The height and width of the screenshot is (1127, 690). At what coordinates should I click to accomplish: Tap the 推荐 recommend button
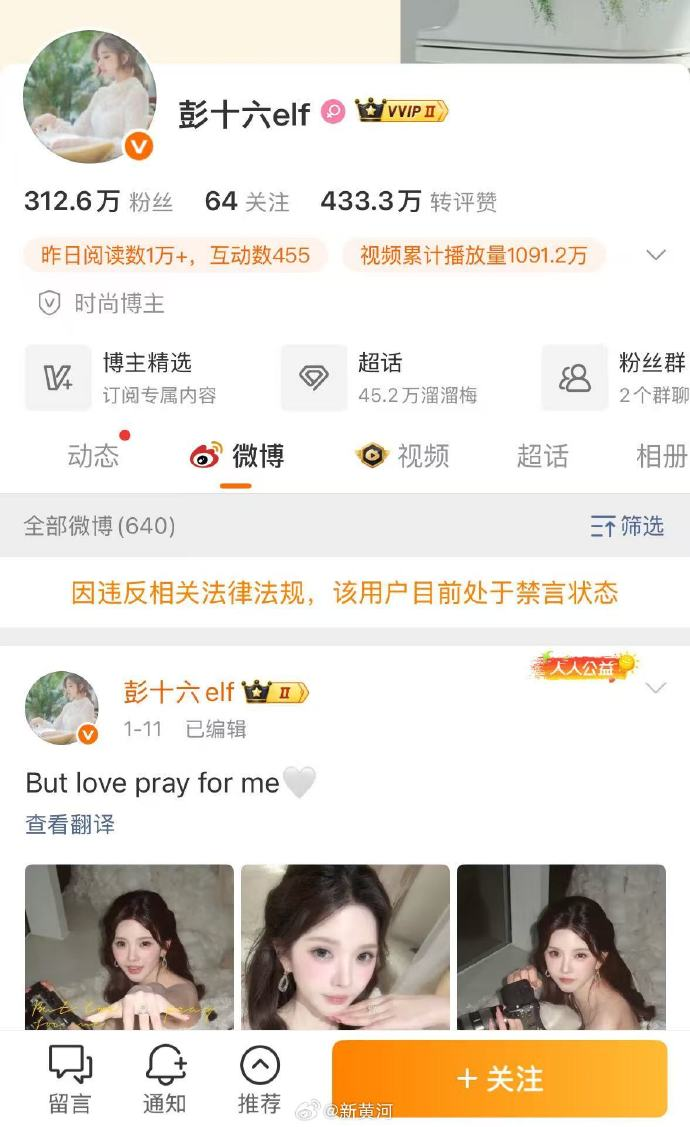click(x=259, y=1080)
